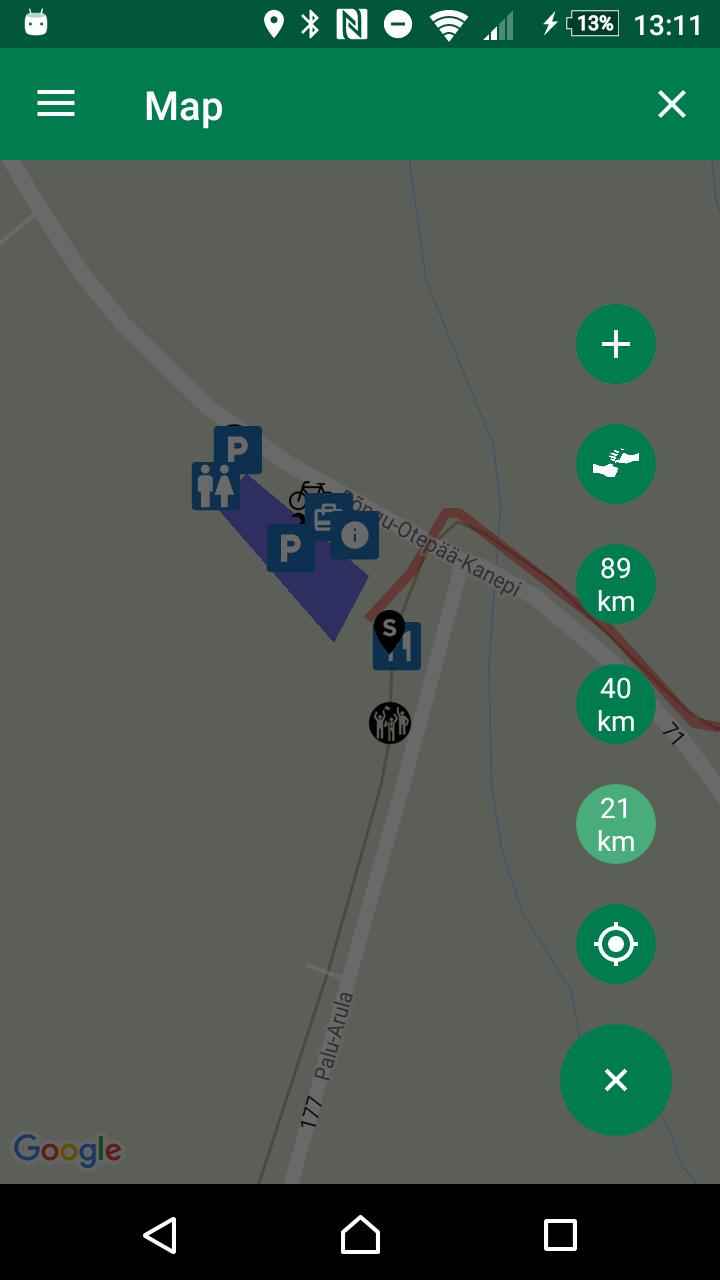This screenshot has height=1280, width=720.
Task: Open the navigation drawer menu
Action: [55, 103]
